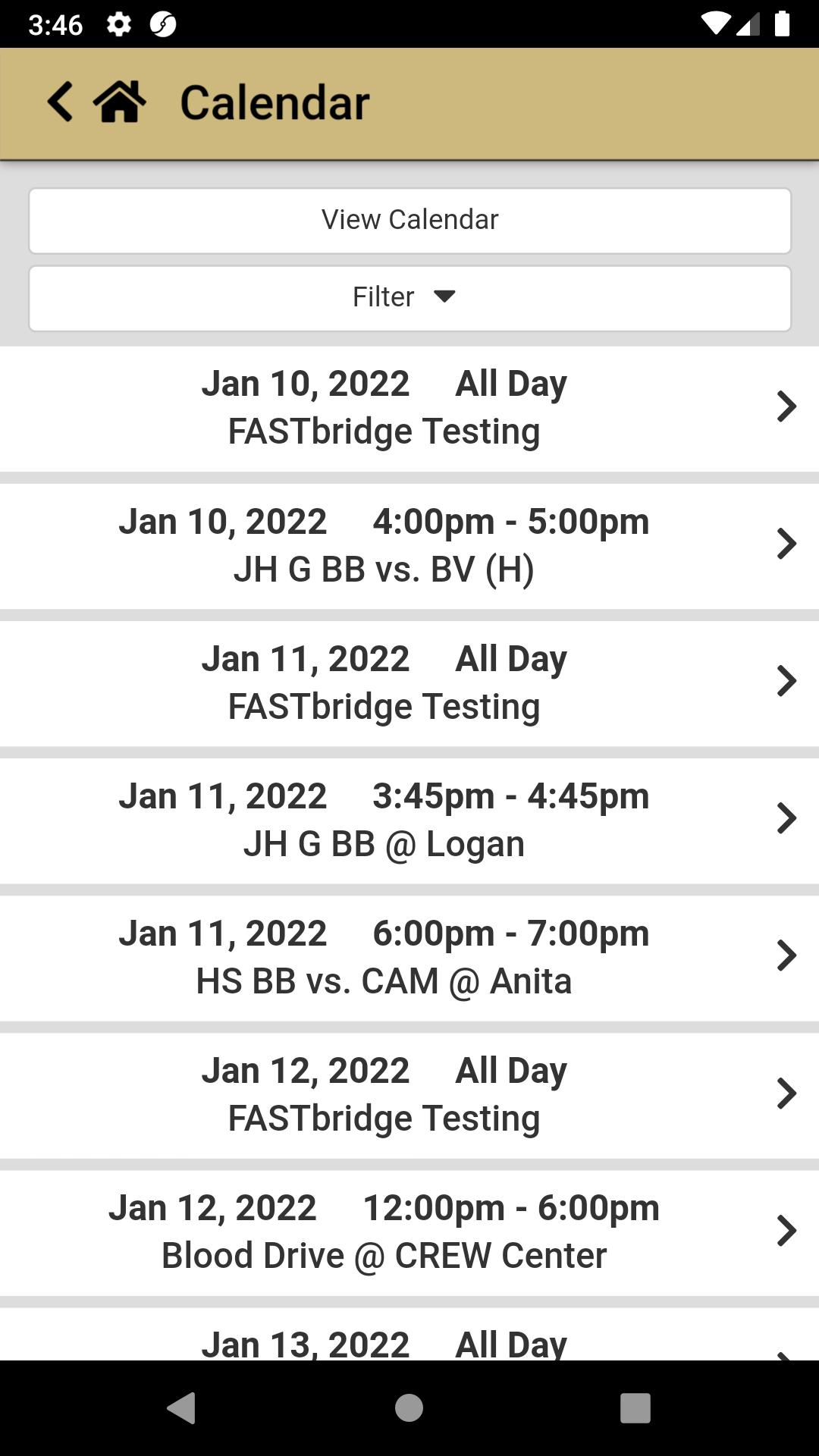This screenshot has width=819, height=1456.
Task: Select the JH G BB @ Logan event
Action: pos(409,820)
